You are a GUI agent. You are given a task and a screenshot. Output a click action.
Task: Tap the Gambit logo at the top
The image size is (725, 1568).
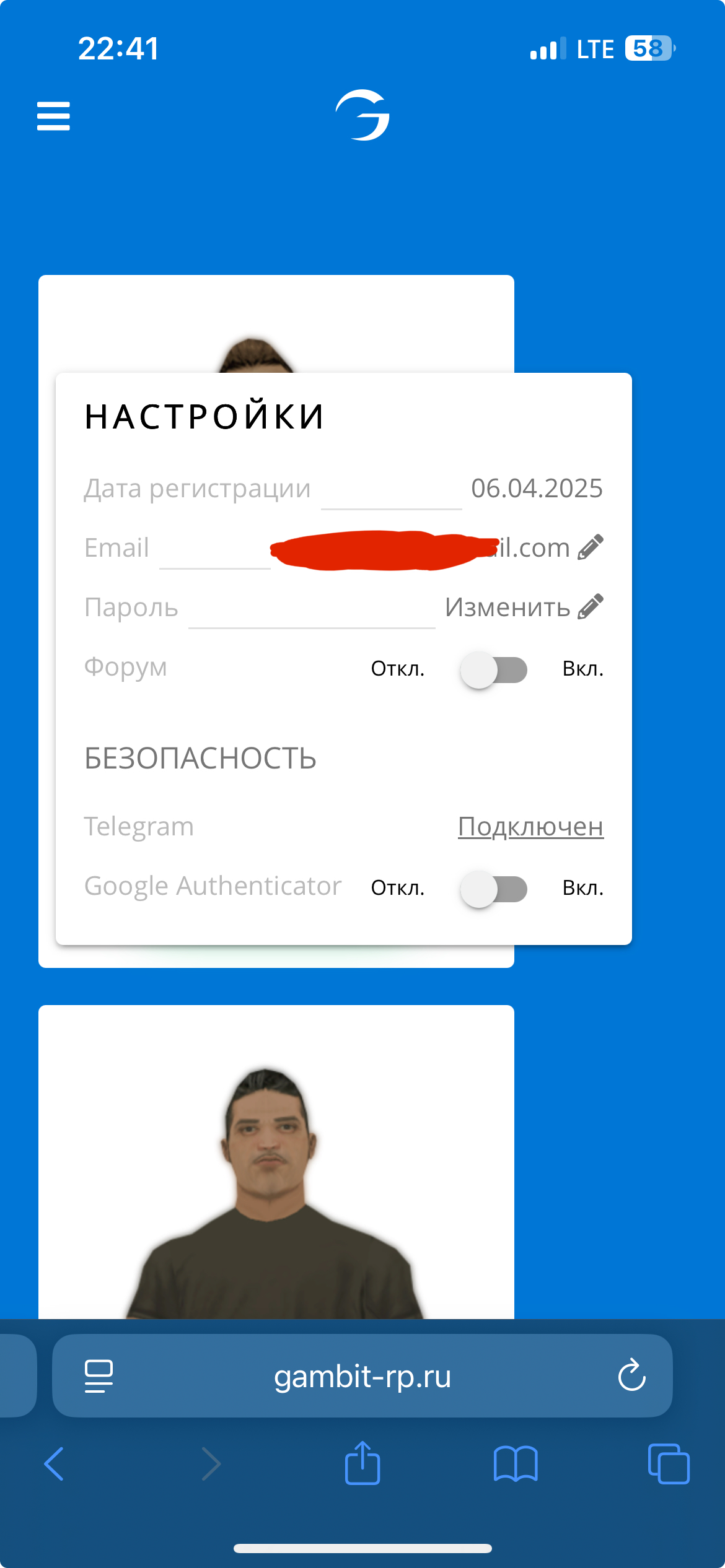point(362,115)
